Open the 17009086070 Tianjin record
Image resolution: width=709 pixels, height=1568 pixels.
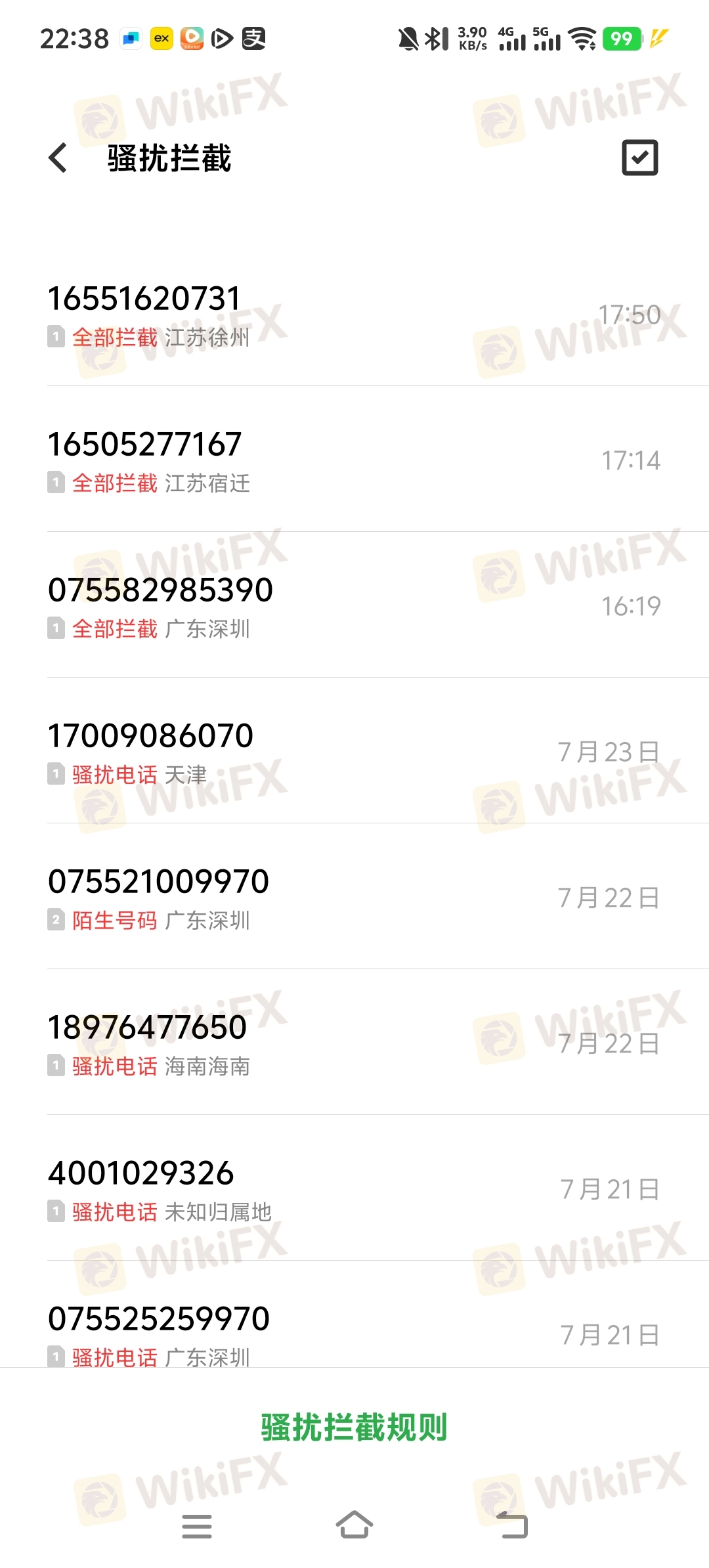click(354, 751)
